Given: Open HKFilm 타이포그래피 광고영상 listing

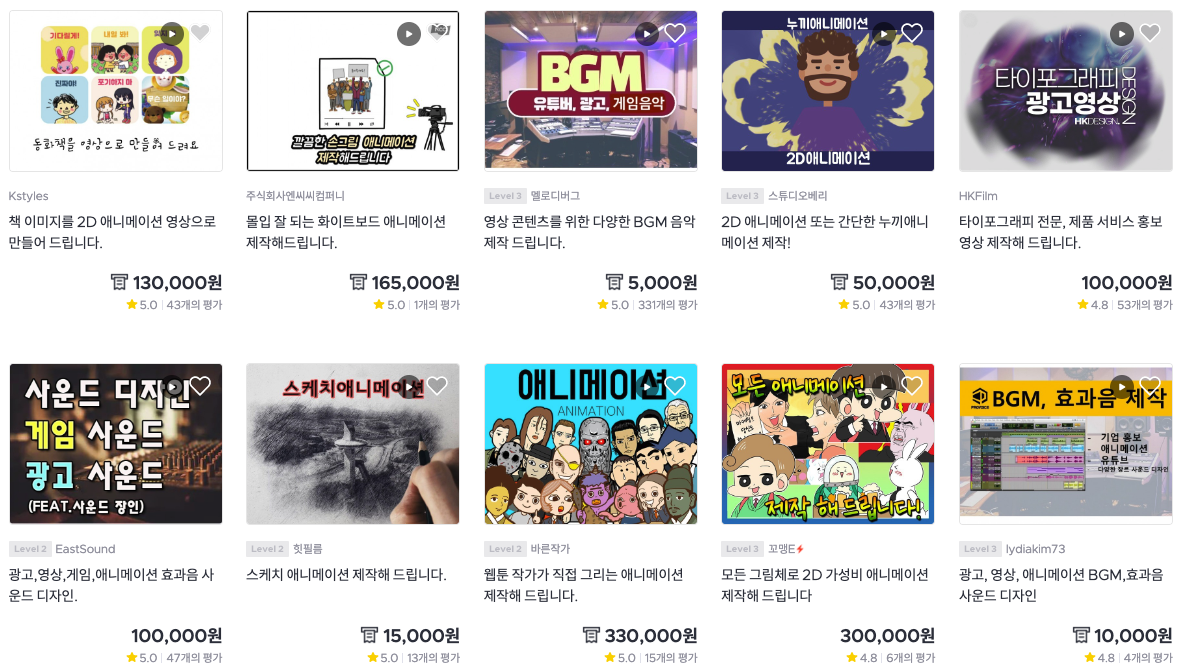Looking at the screenshot, I should tap(1061, 232).
